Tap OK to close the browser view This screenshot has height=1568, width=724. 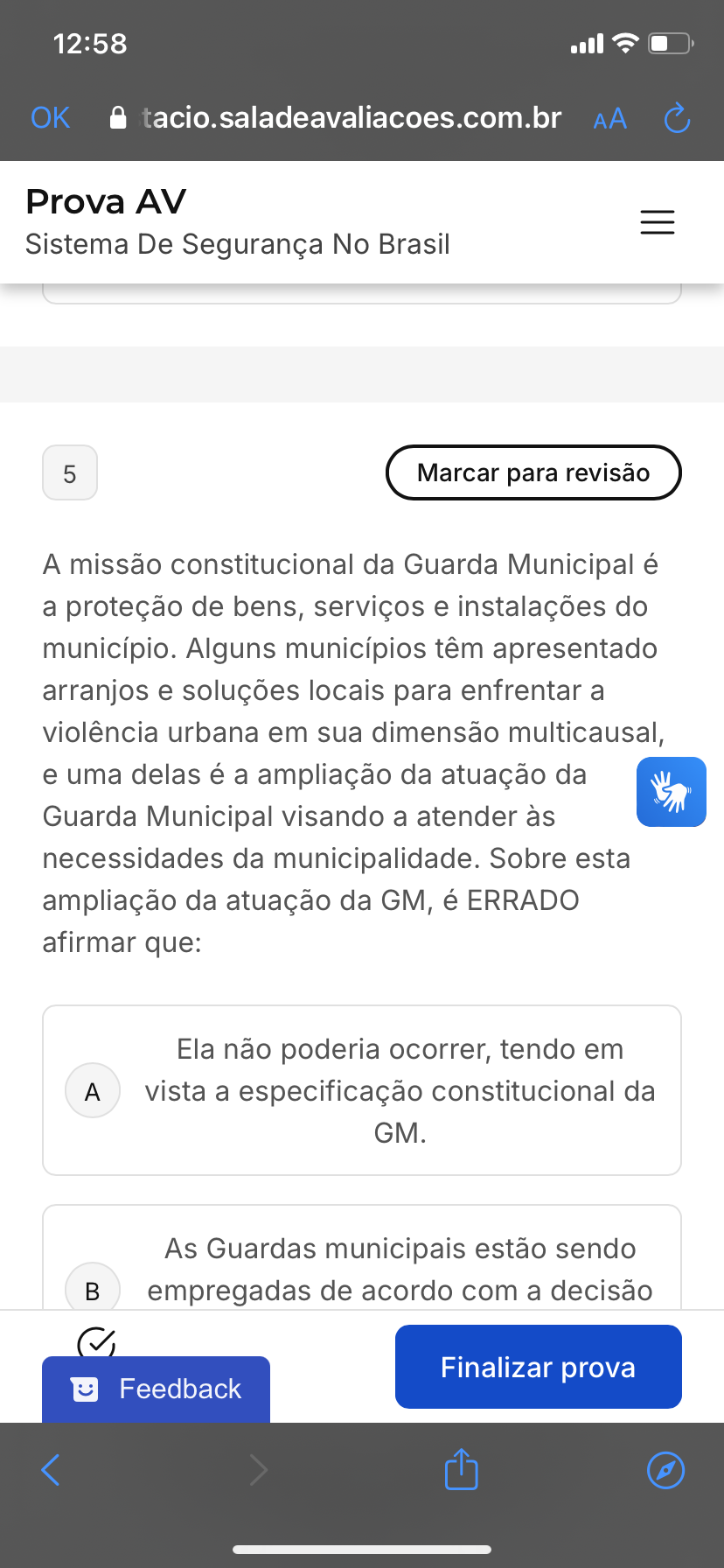pyautogui.click(x=50, y=118)
